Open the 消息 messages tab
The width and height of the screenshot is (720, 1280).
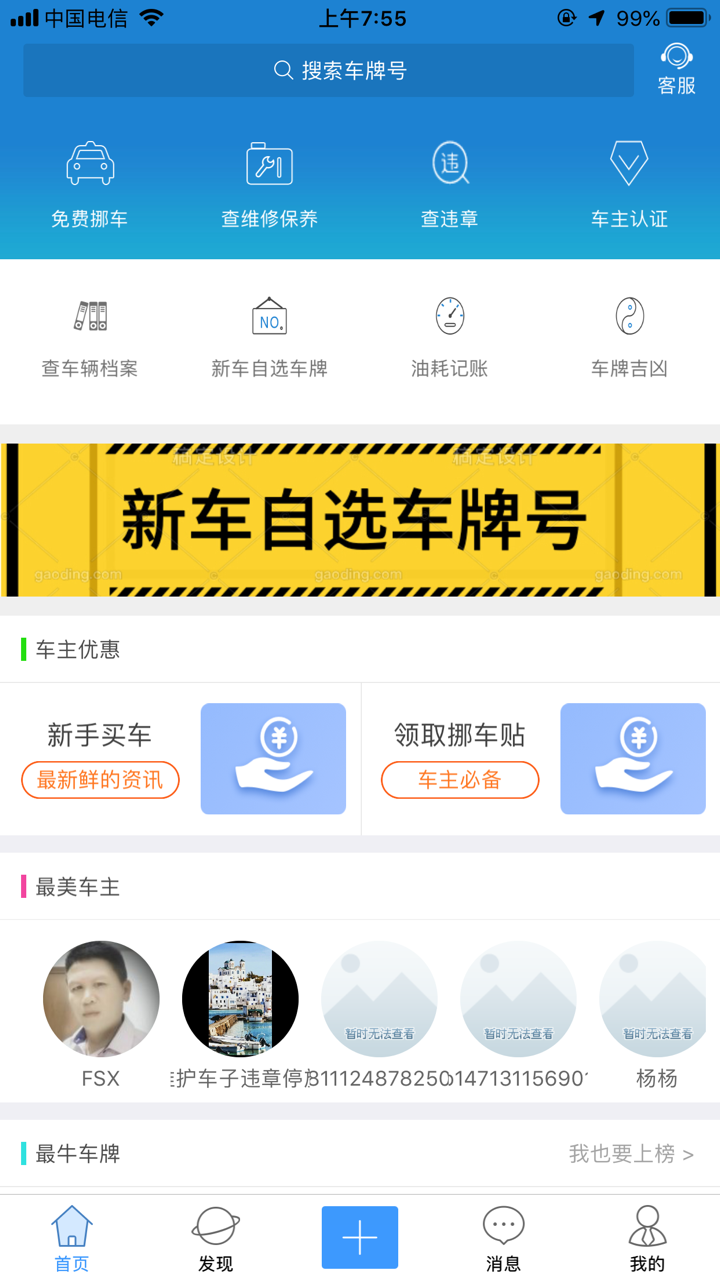tap(503, 1237)
